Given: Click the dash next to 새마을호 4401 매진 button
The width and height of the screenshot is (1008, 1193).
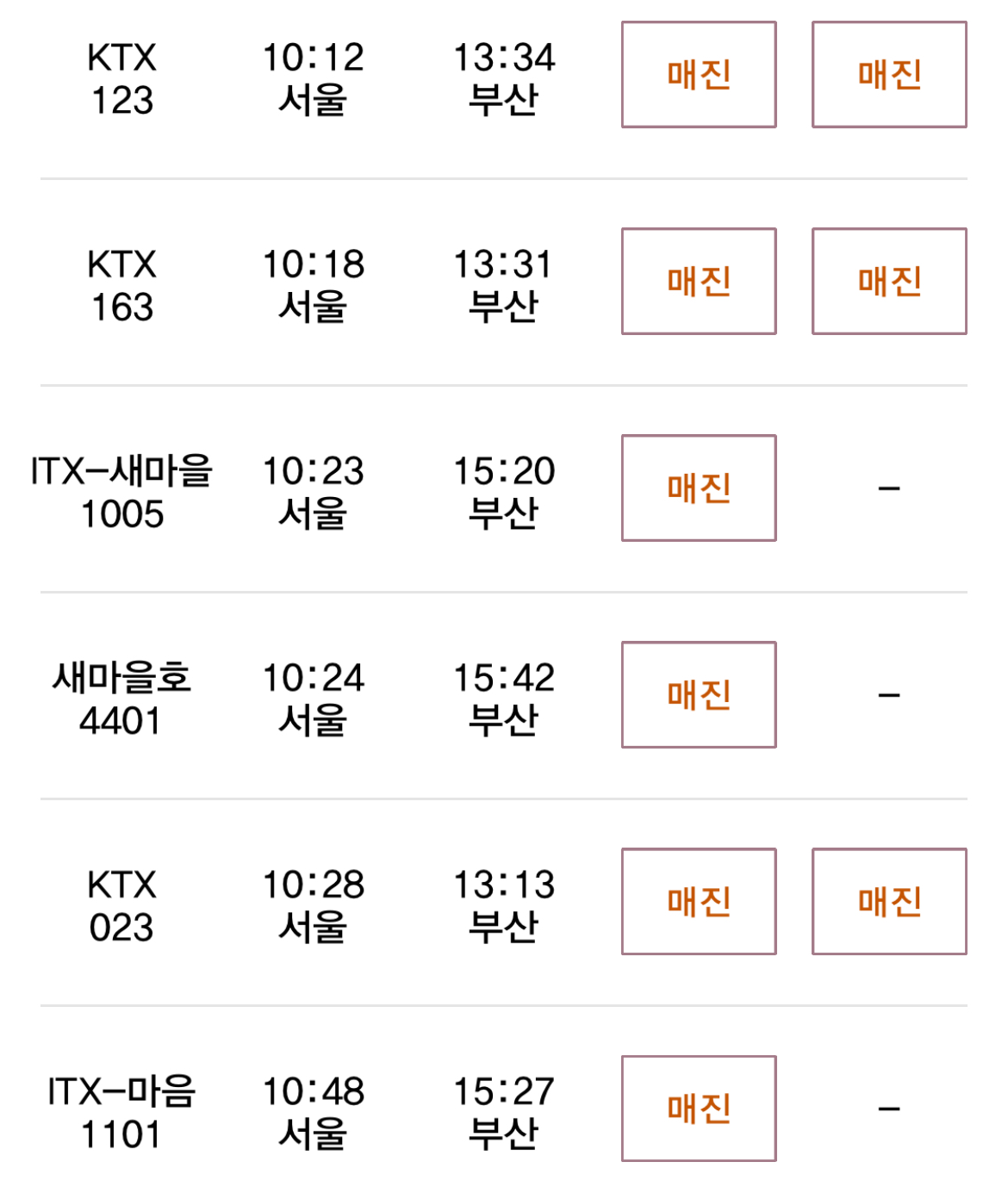Looking at the screenshot, I should pos(890,693).
